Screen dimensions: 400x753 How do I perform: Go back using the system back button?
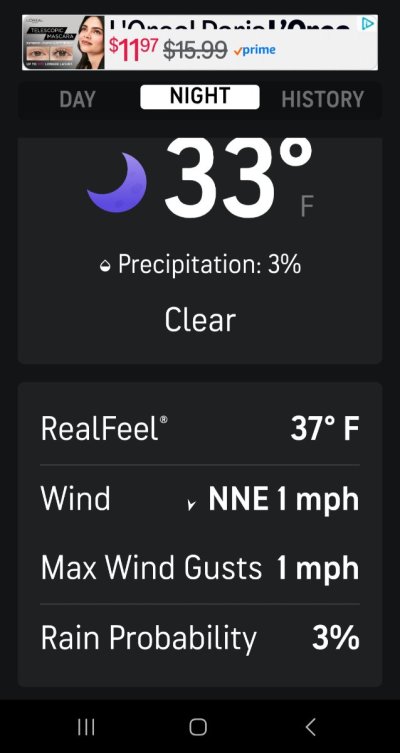tap(311, 727)
